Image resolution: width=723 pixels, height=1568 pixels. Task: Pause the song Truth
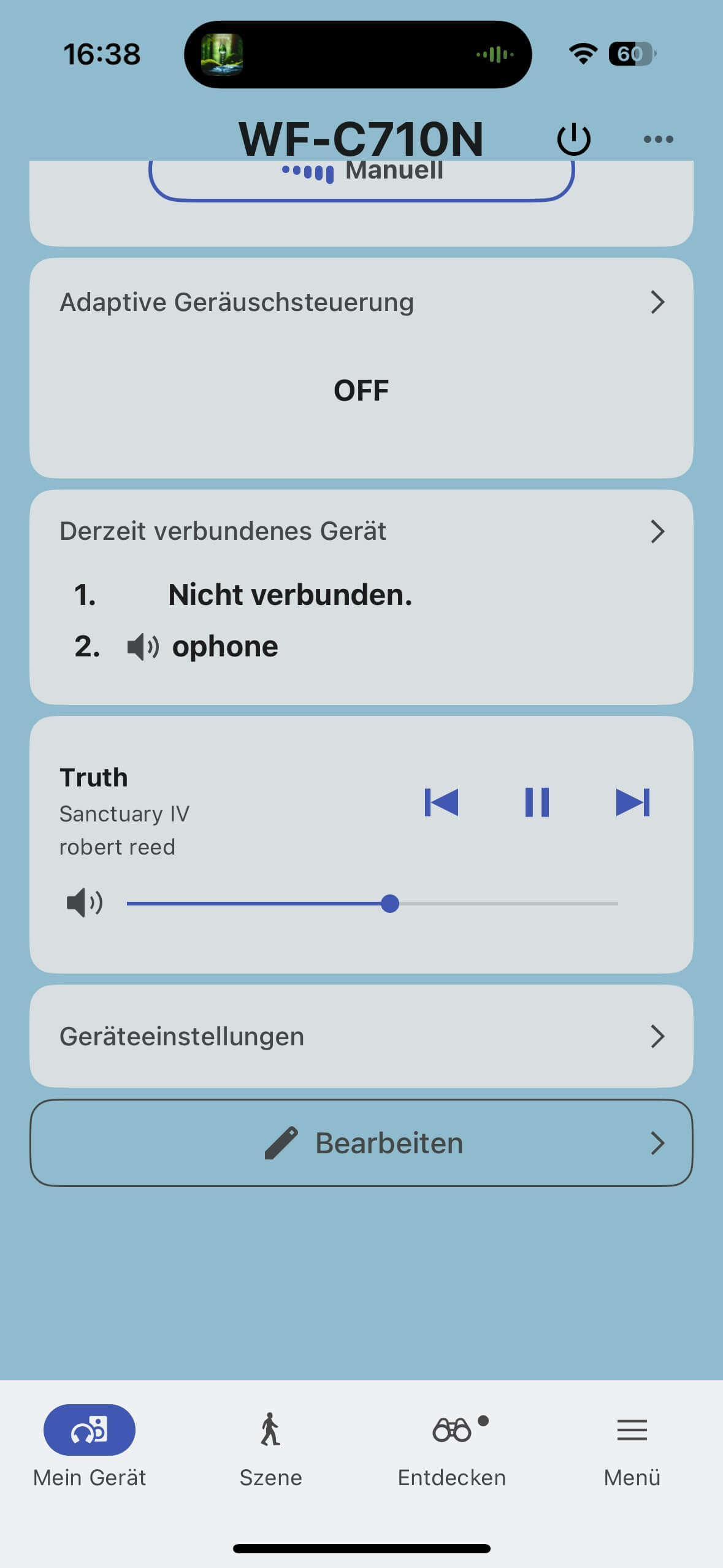[x=537, y=802]
